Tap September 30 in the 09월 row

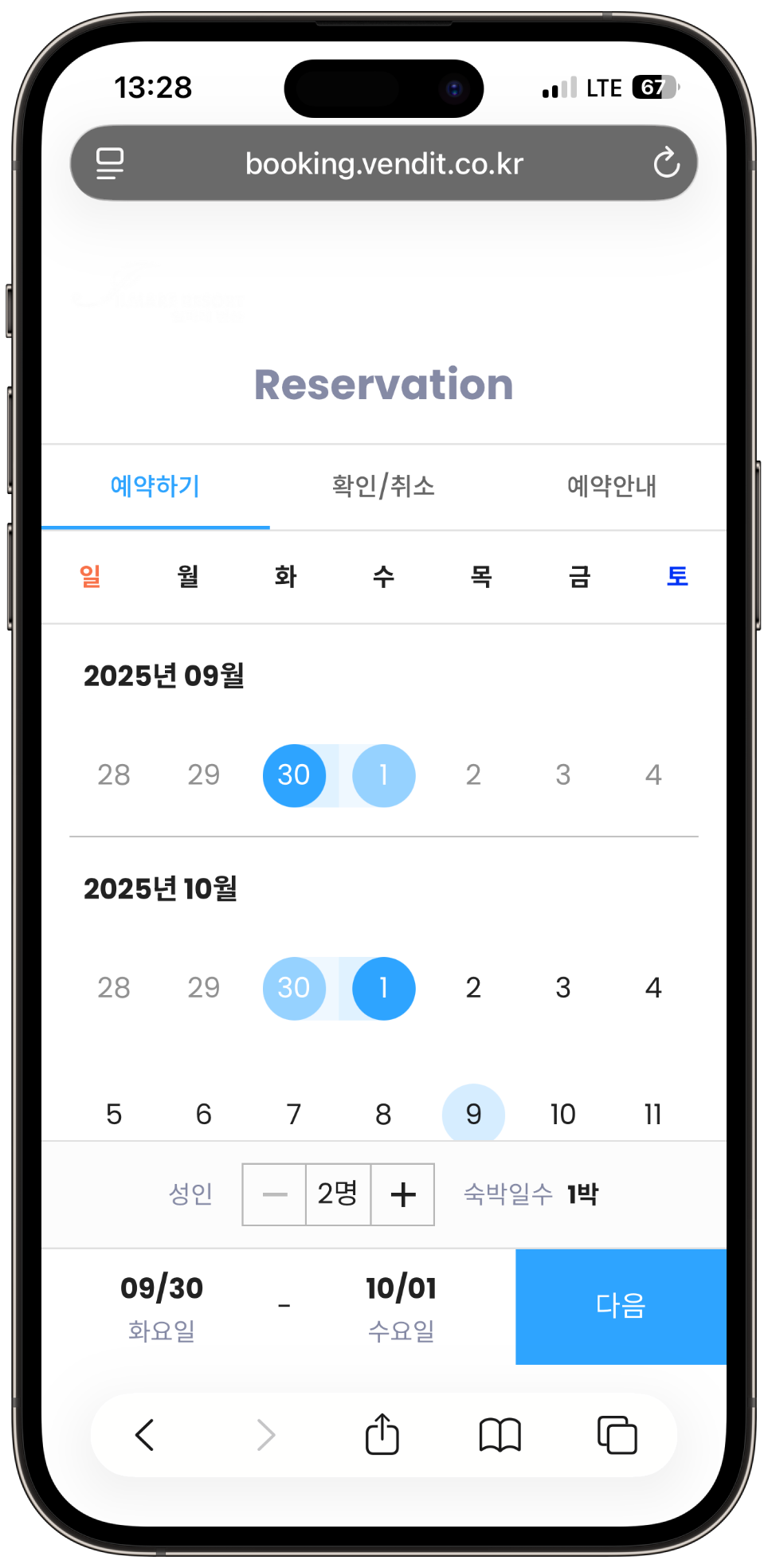pos(294,775)
